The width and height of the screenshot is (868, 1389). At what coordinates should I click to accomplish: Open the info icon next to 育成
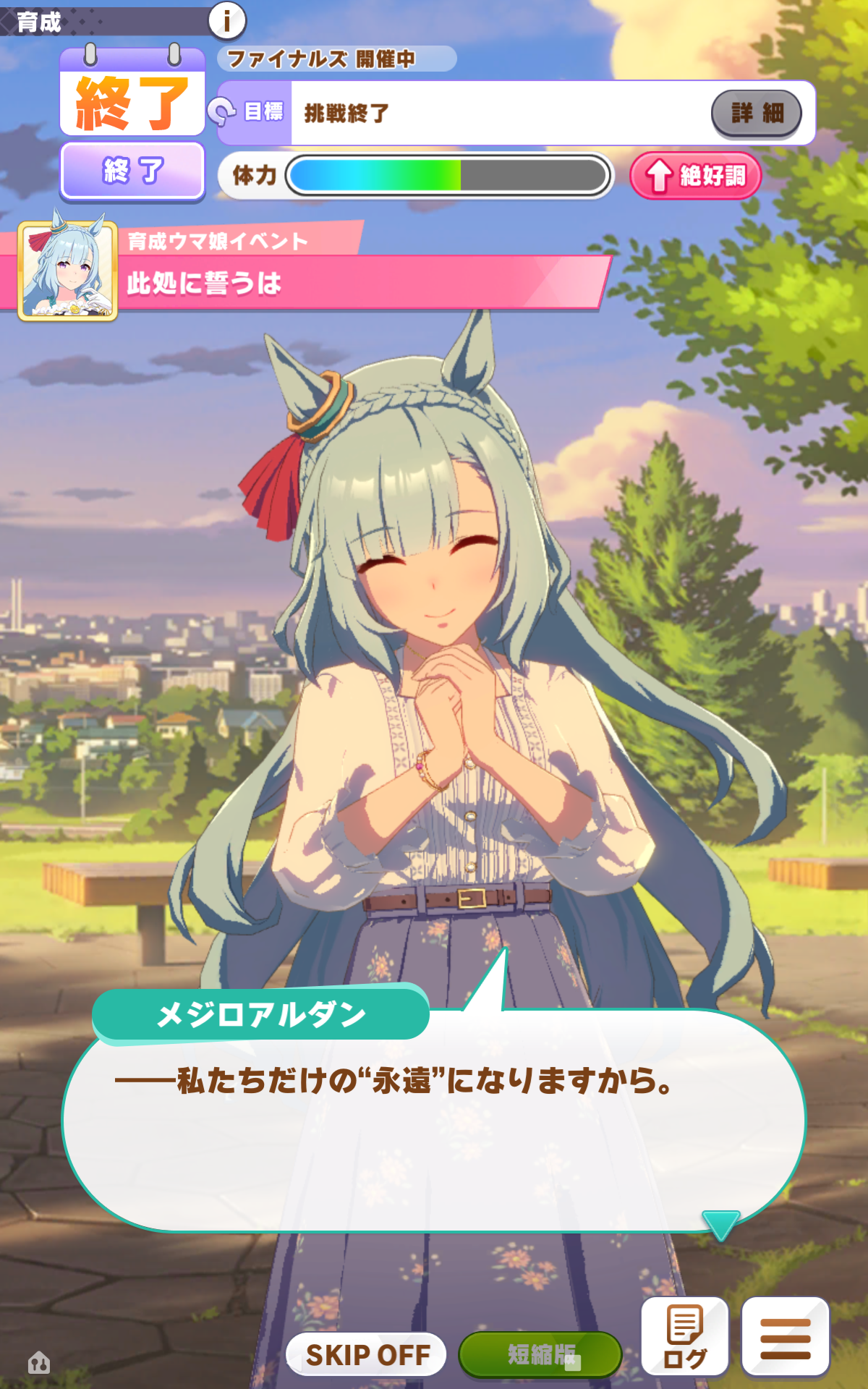coord(226,20)
